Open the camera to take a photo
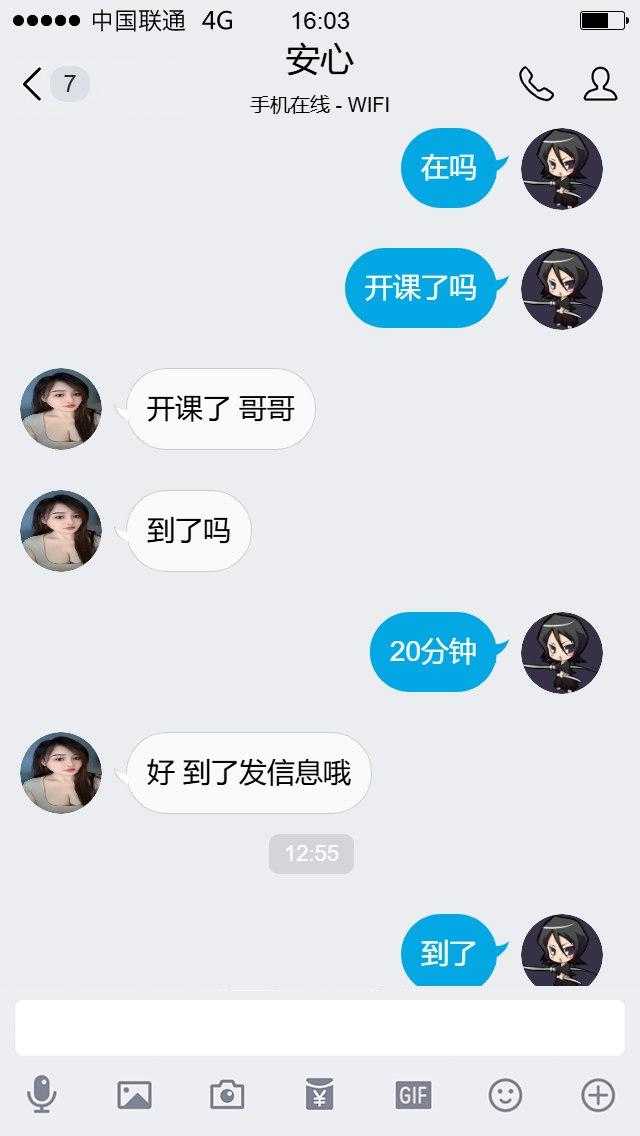The width and height of the screenshot is (640, 1136). pyautogui.click(x=227, y=1095)
